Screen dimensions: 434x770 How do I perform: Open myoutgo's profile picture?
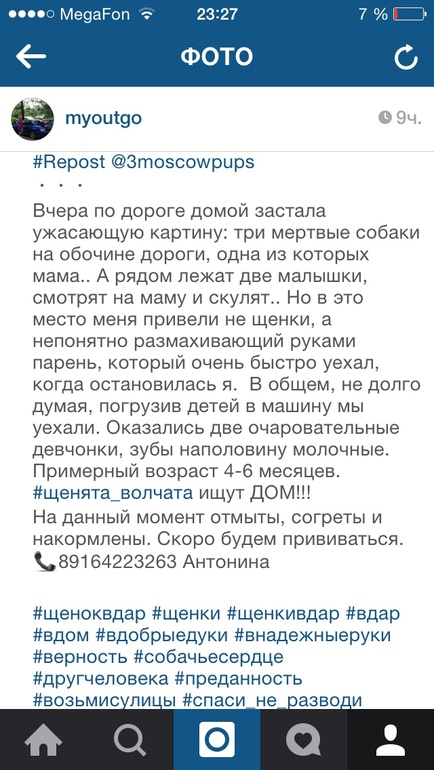(32, 119)
